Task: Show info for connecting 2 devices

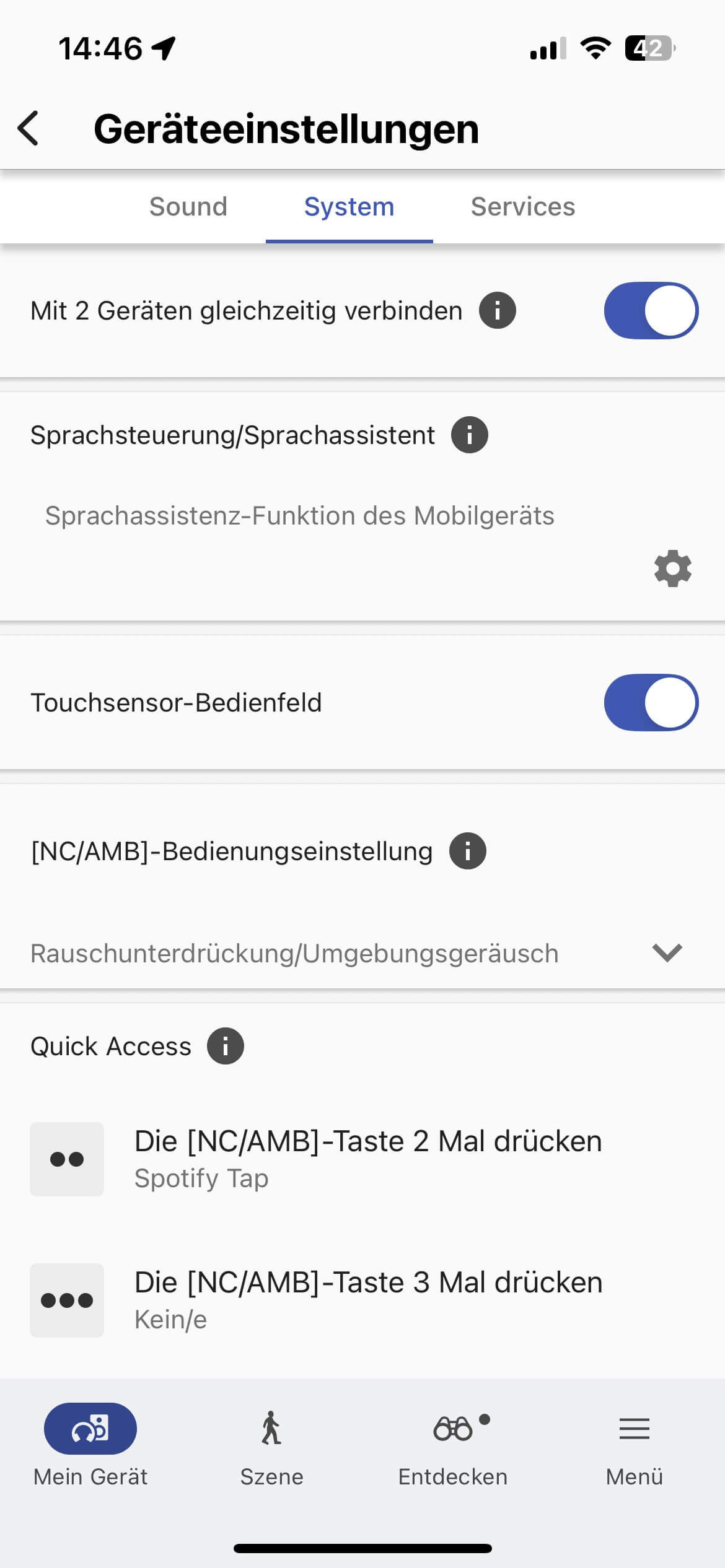Action: tap(497, 311)
